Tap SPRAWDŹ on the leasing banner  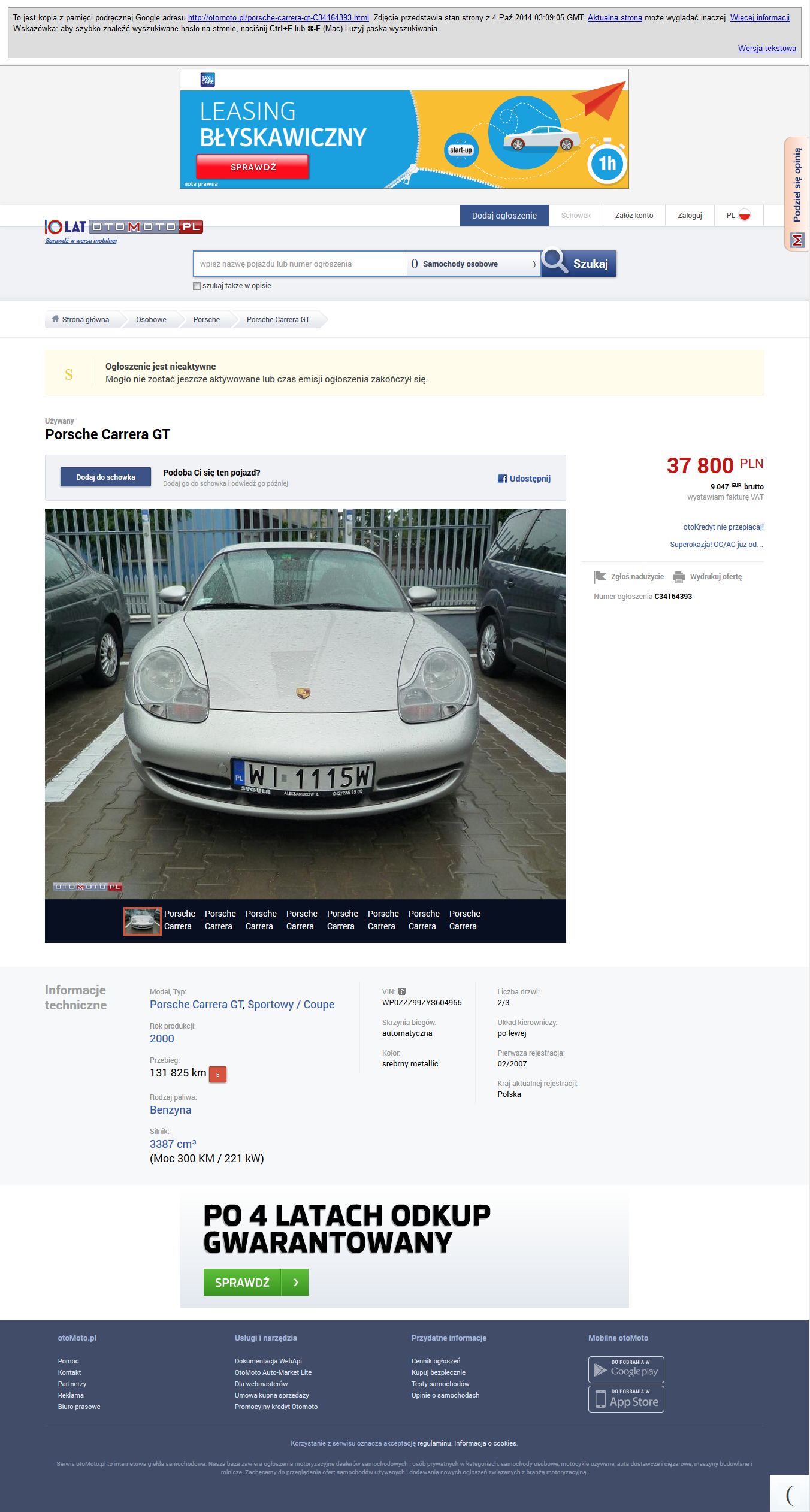(x=253, y=167)
